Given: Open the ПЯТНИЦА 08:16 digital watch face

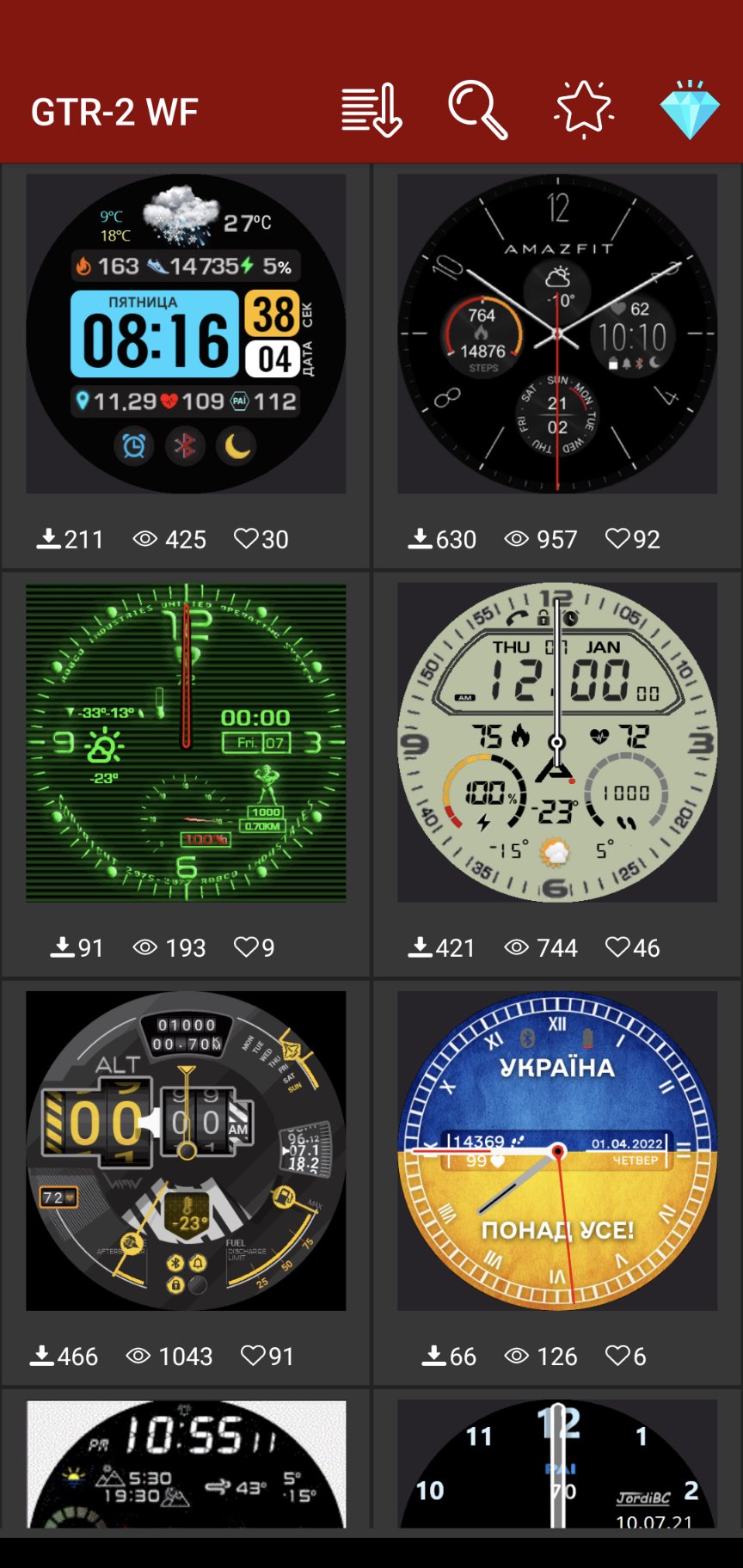Looking at the screenshot, I should click(x=186, y=334).
